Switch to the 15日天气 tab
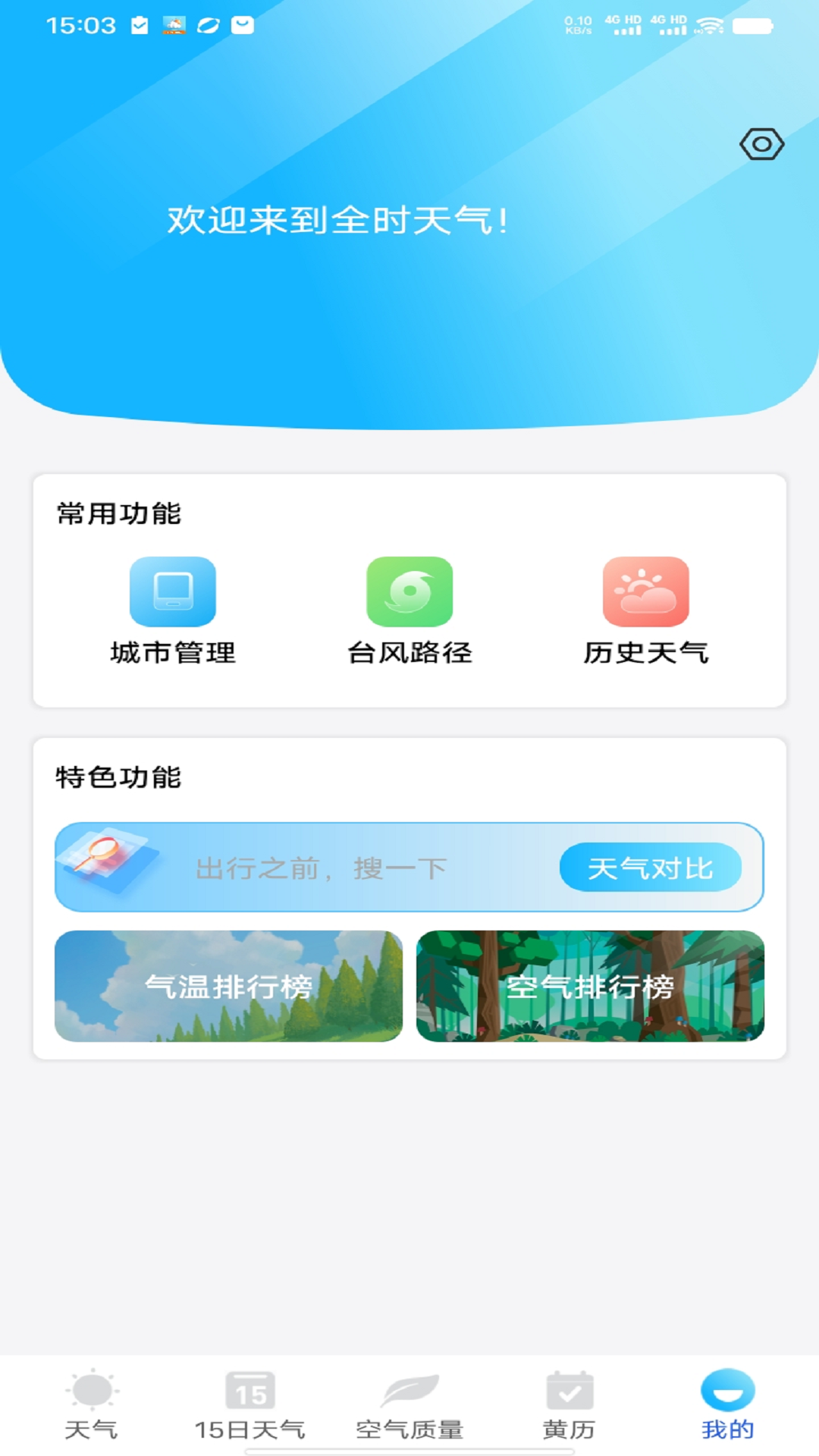819x1456 pixels. [250, 1404]
